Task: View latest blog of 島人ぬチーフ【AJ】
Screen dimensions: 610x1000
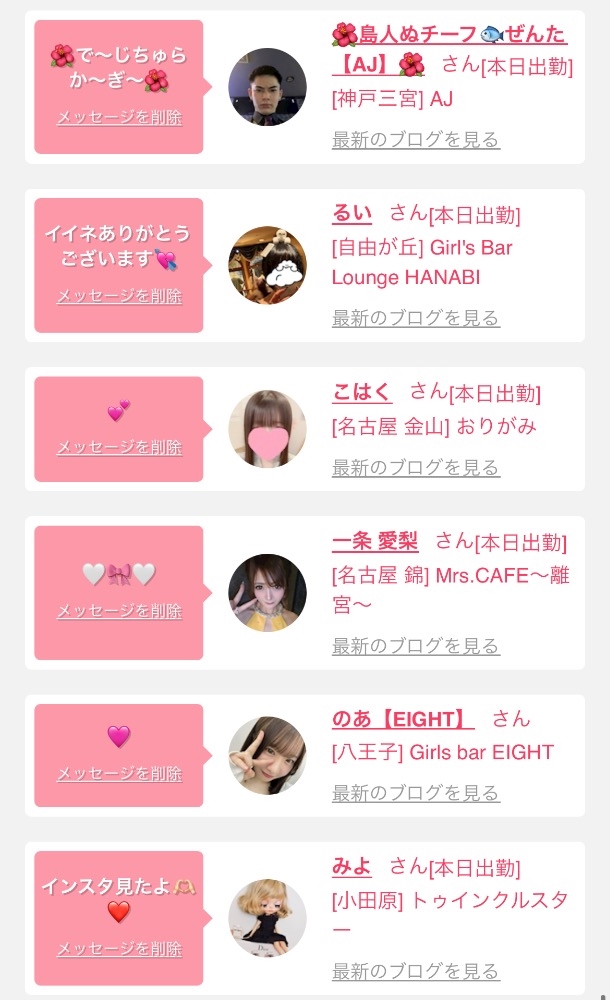Action: tap(415, 140)
